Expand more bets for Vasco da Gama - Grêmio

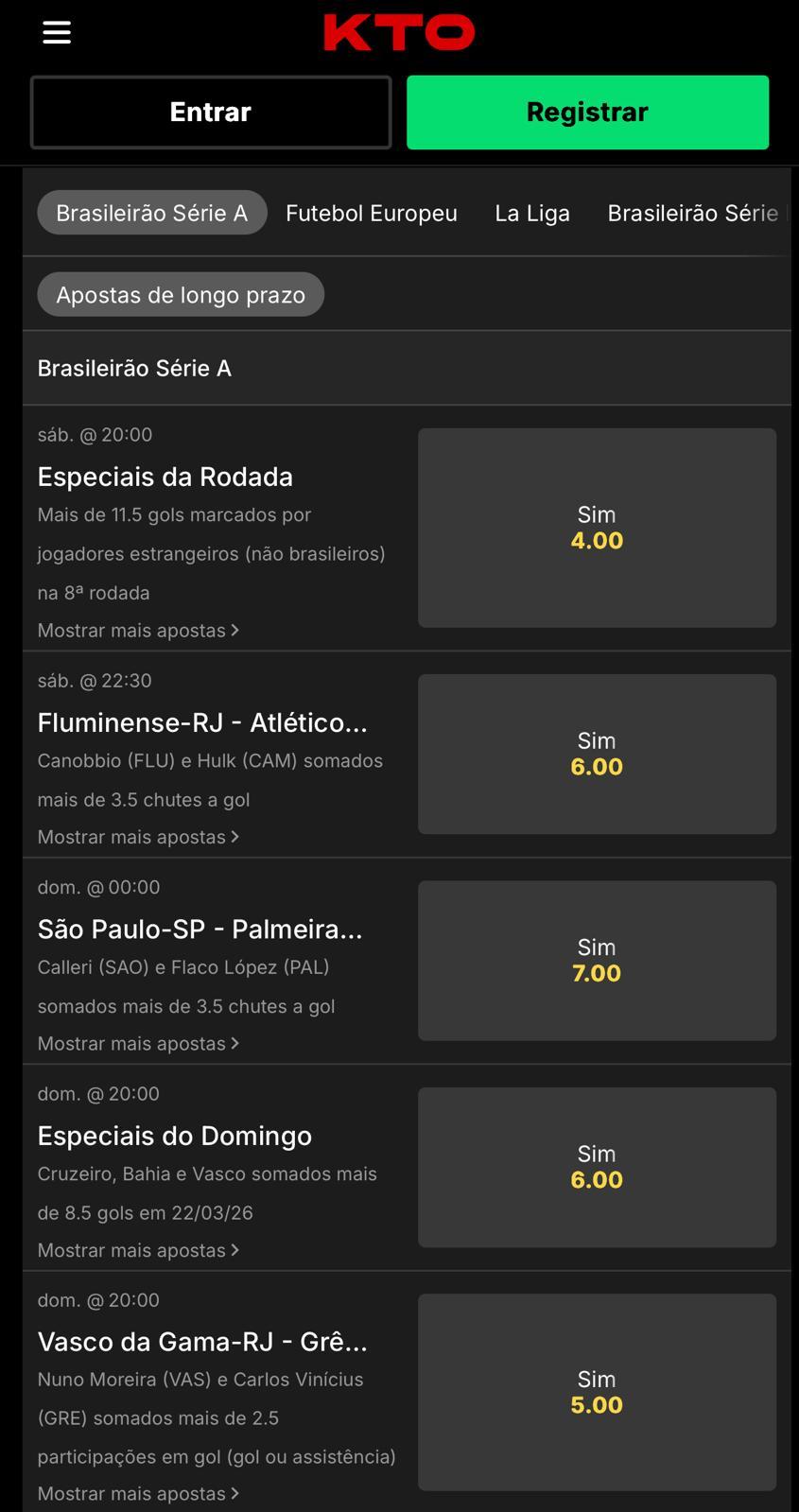[138, 1493]
